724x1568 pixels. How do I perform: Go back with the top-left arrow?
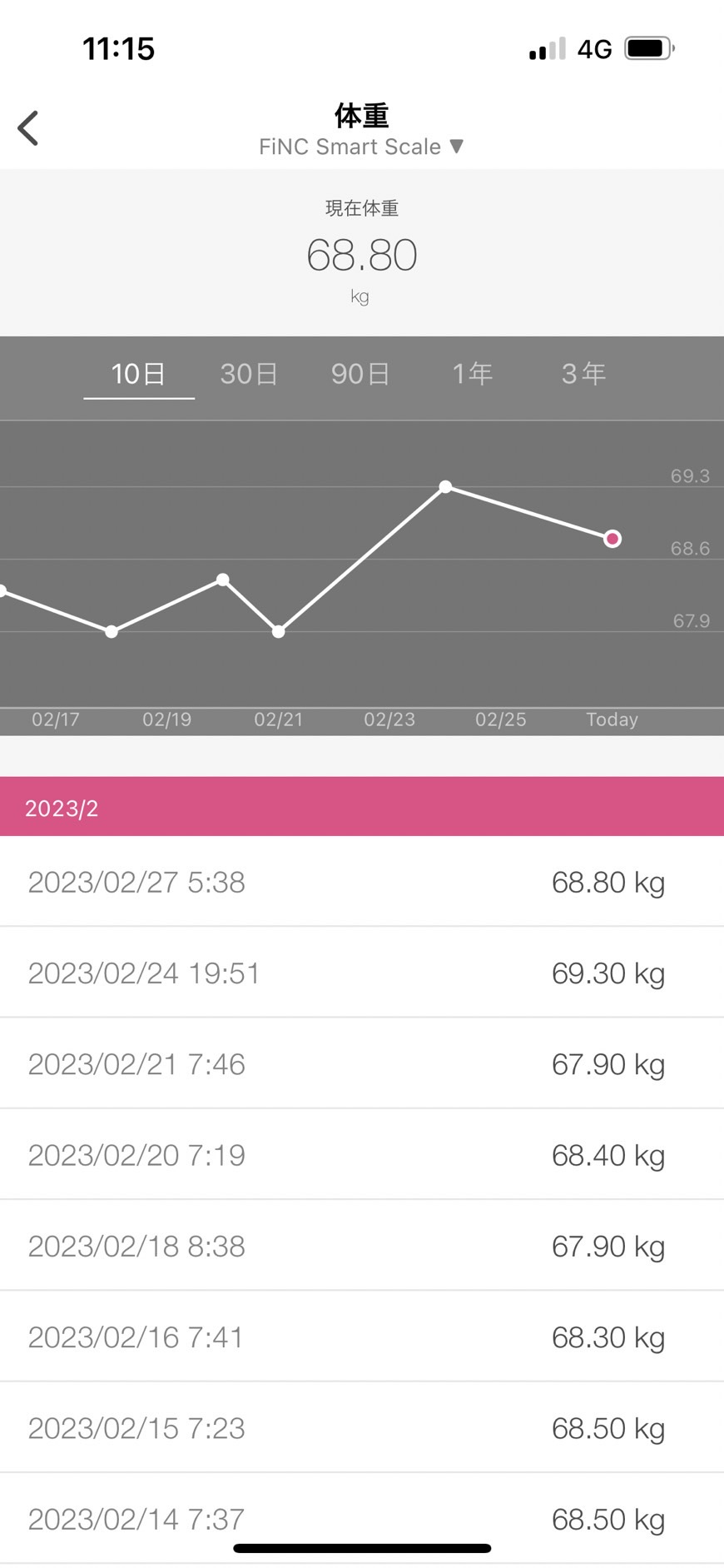28,128
